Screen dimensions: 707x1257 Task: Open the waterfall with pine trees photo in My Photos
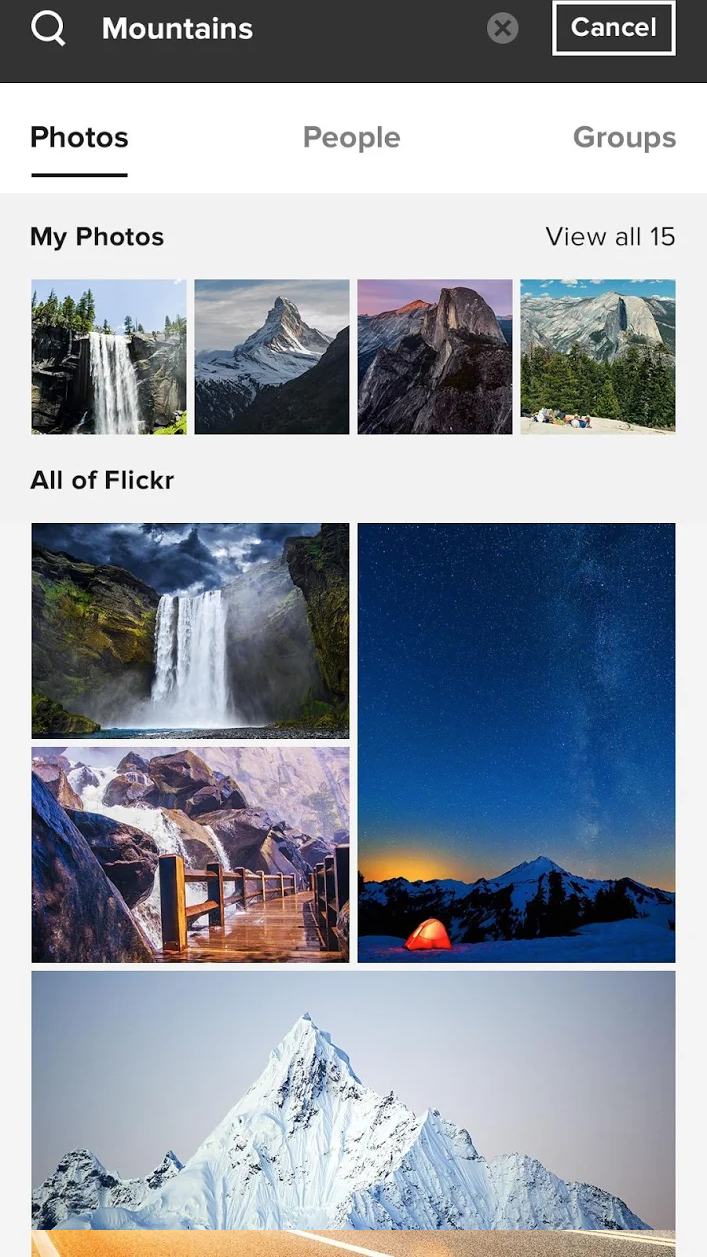click(x=109, y=357)
